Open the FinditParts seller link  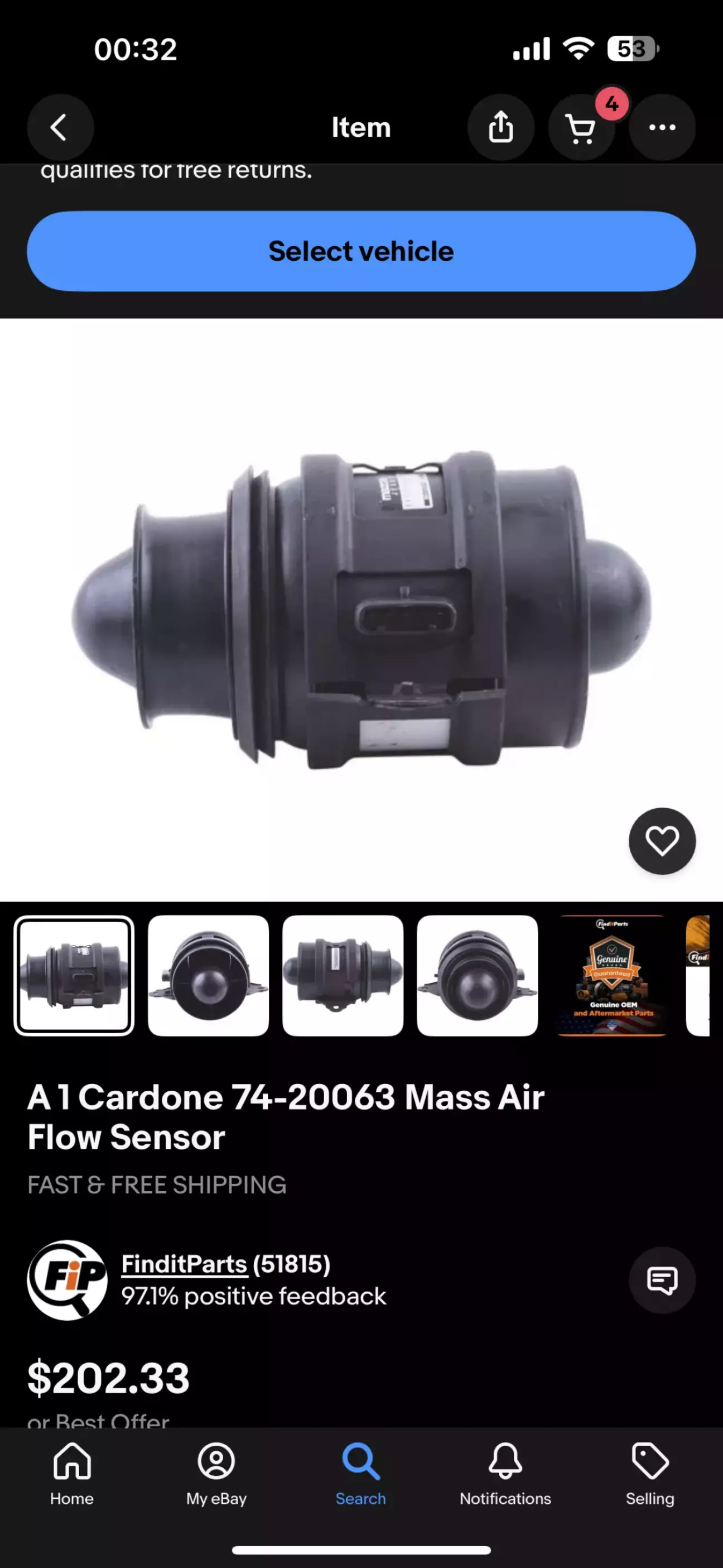(x=184, y=1264)
